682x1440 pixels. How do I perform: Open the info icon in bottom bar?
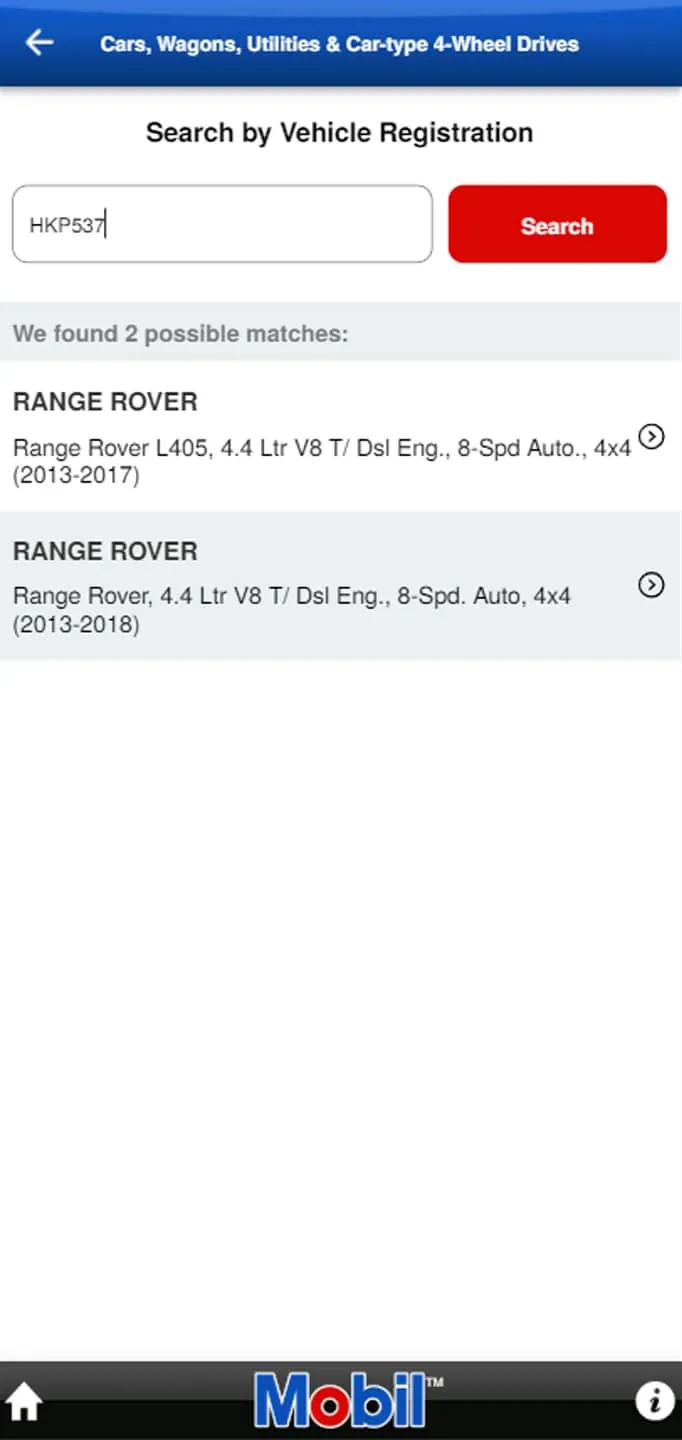click(x=654, y=1401)
